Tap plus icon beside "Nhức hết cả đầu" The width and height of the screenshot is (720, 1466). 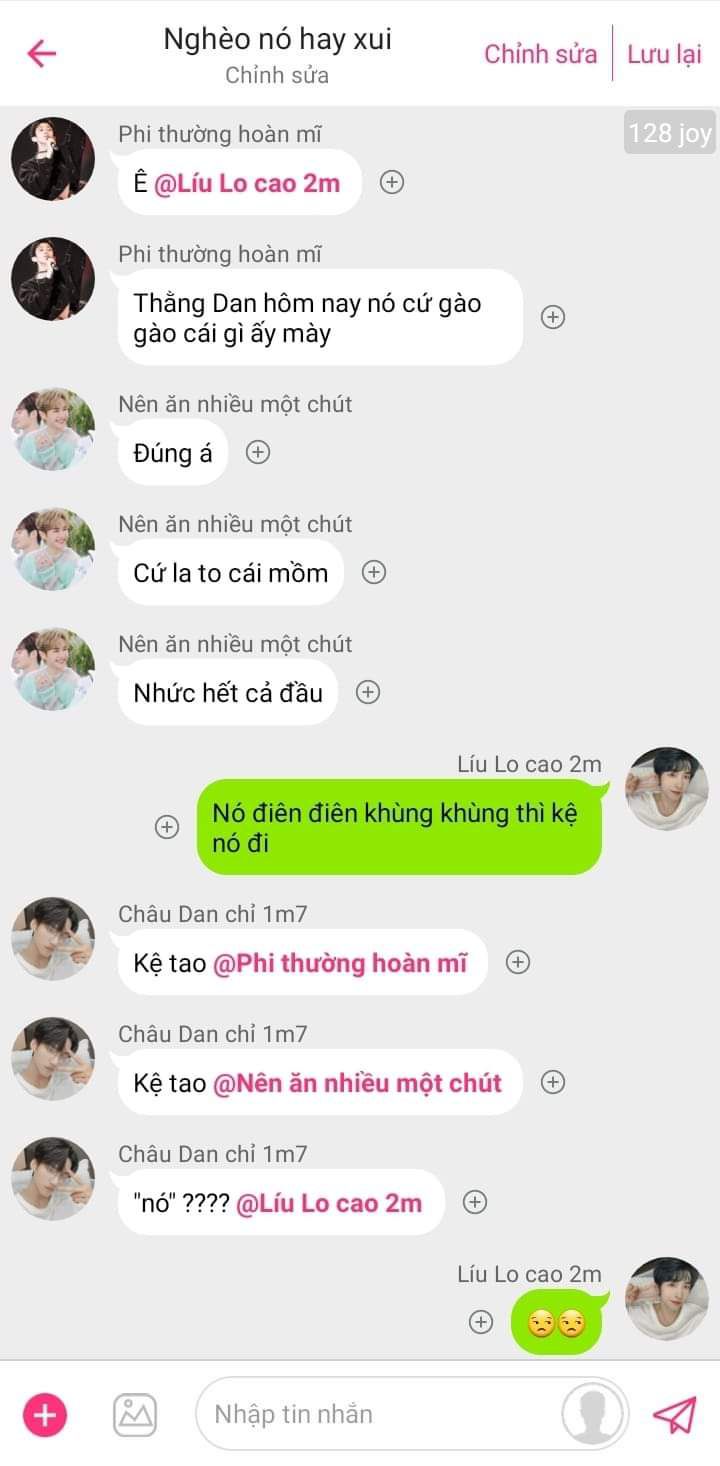coord(368,692)
